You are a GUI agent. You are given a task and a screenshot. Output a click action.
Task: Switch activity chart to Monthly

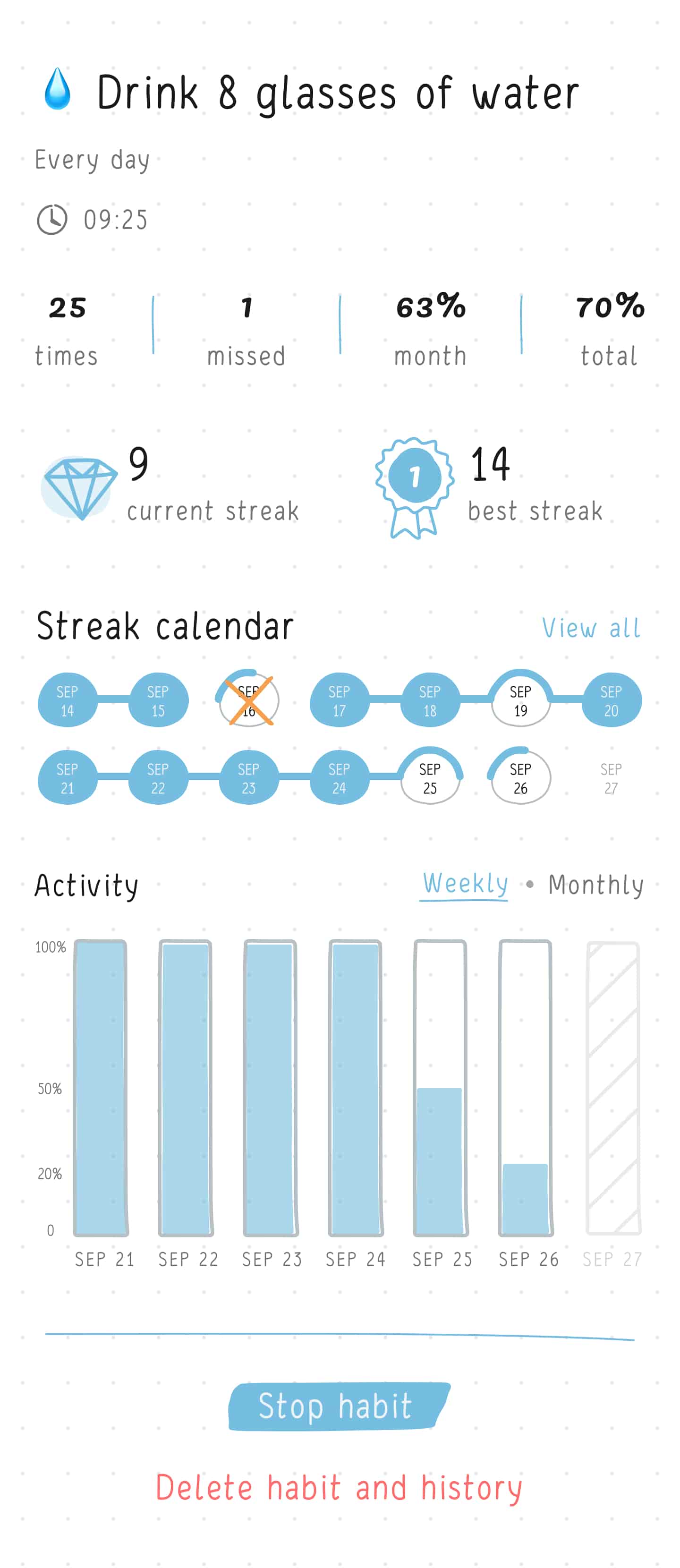(595, 885)
